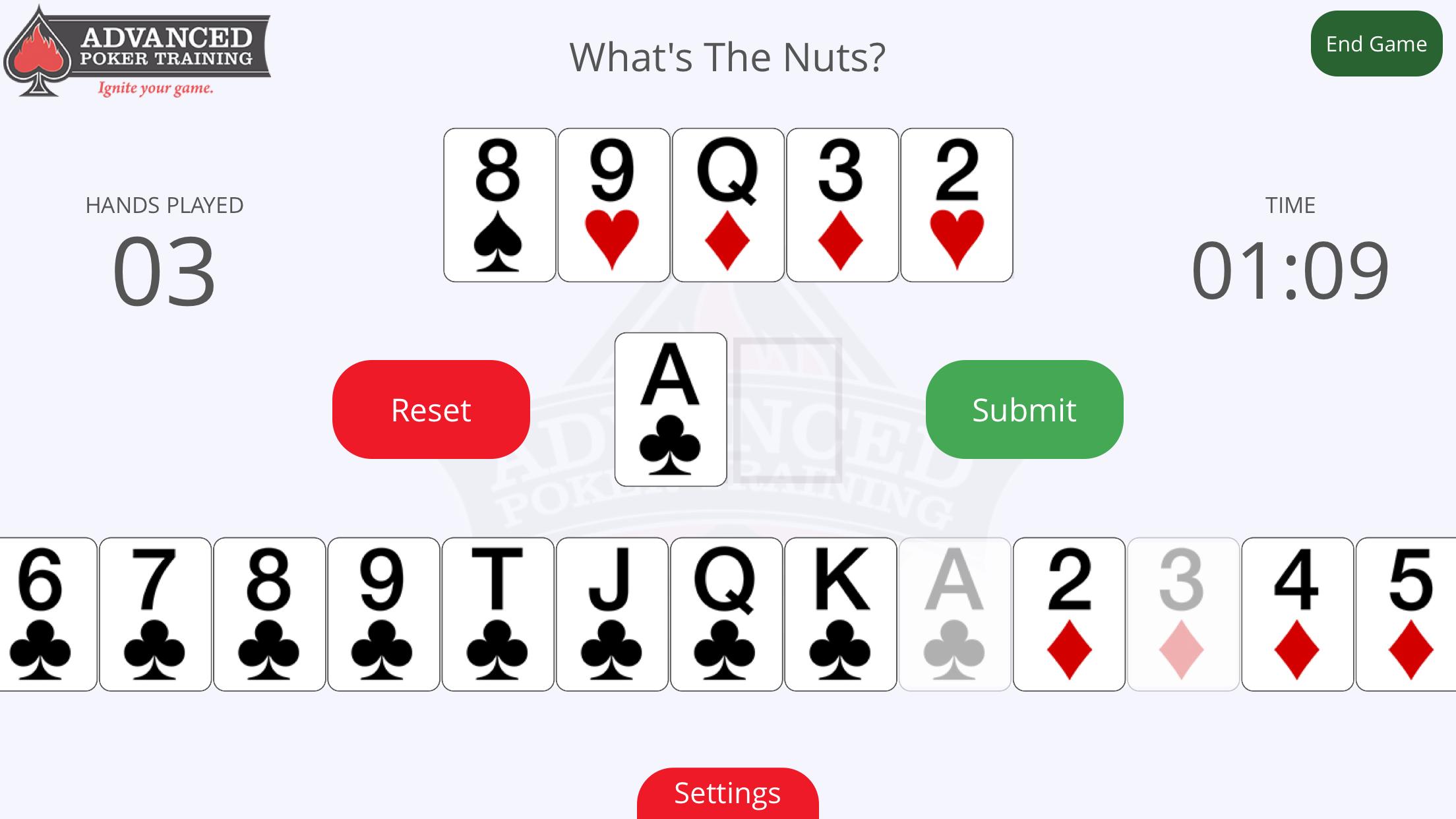Open the Settings button
The height and width of the screenshot is (819, 1456).
(x=727, y=793)
